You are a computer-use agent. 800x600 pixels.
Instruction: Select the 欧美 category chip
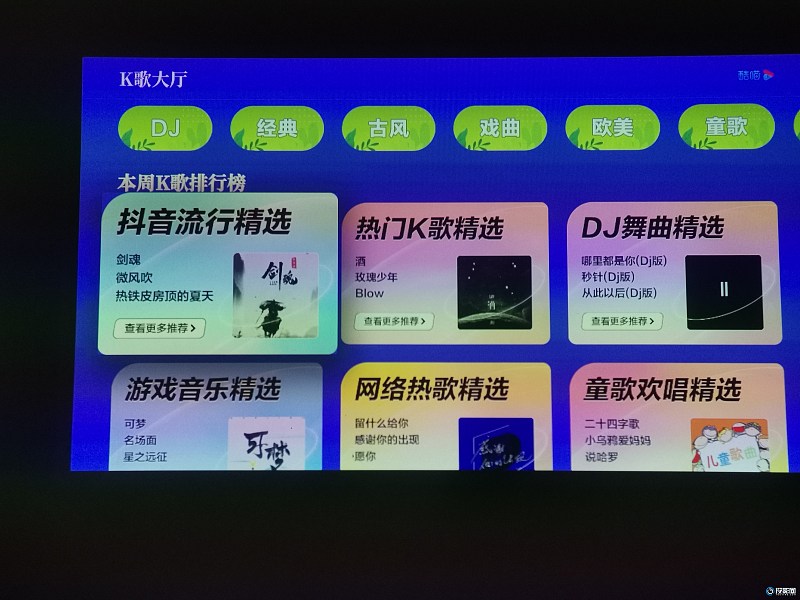point(612,128)
